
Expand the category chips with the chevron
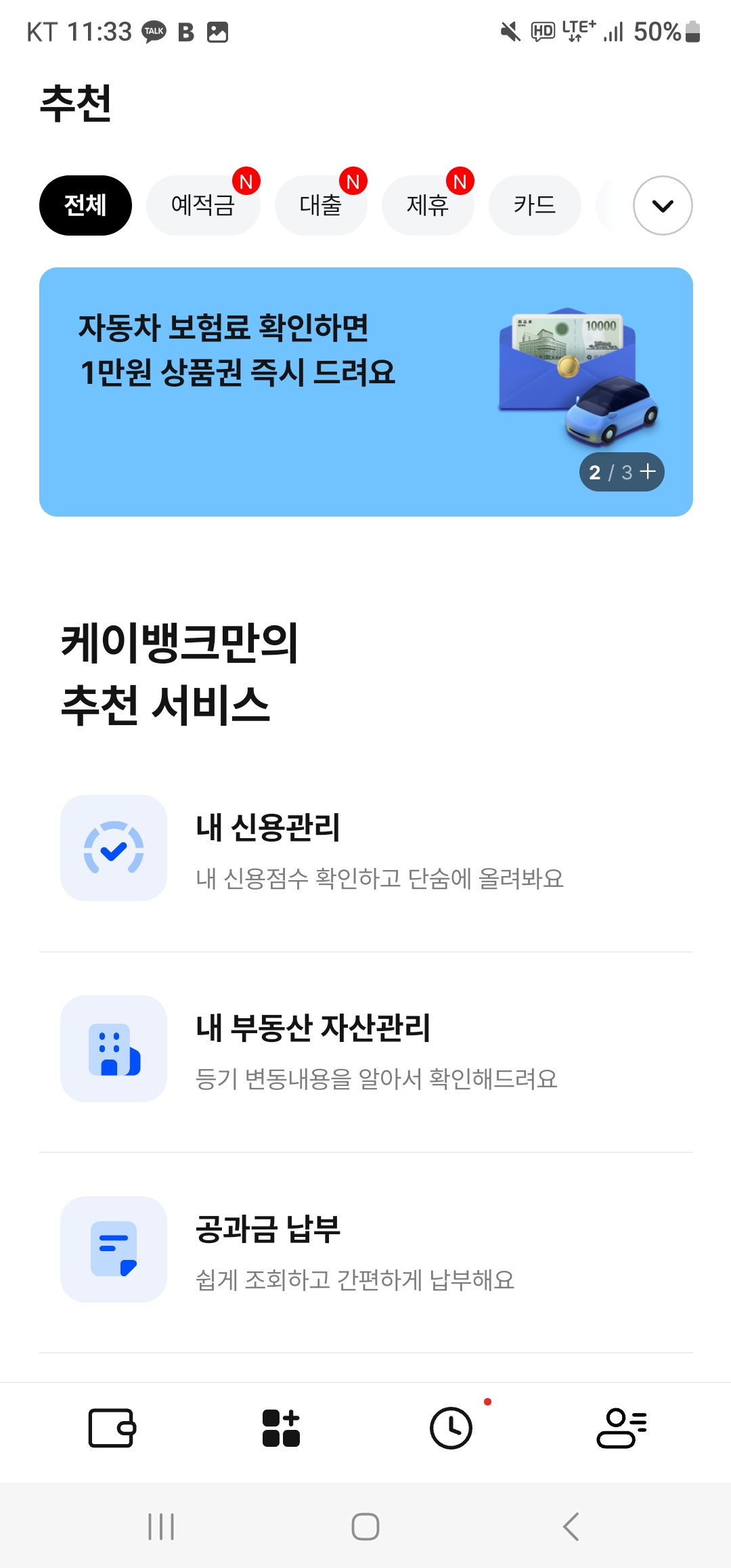[663, 205]
